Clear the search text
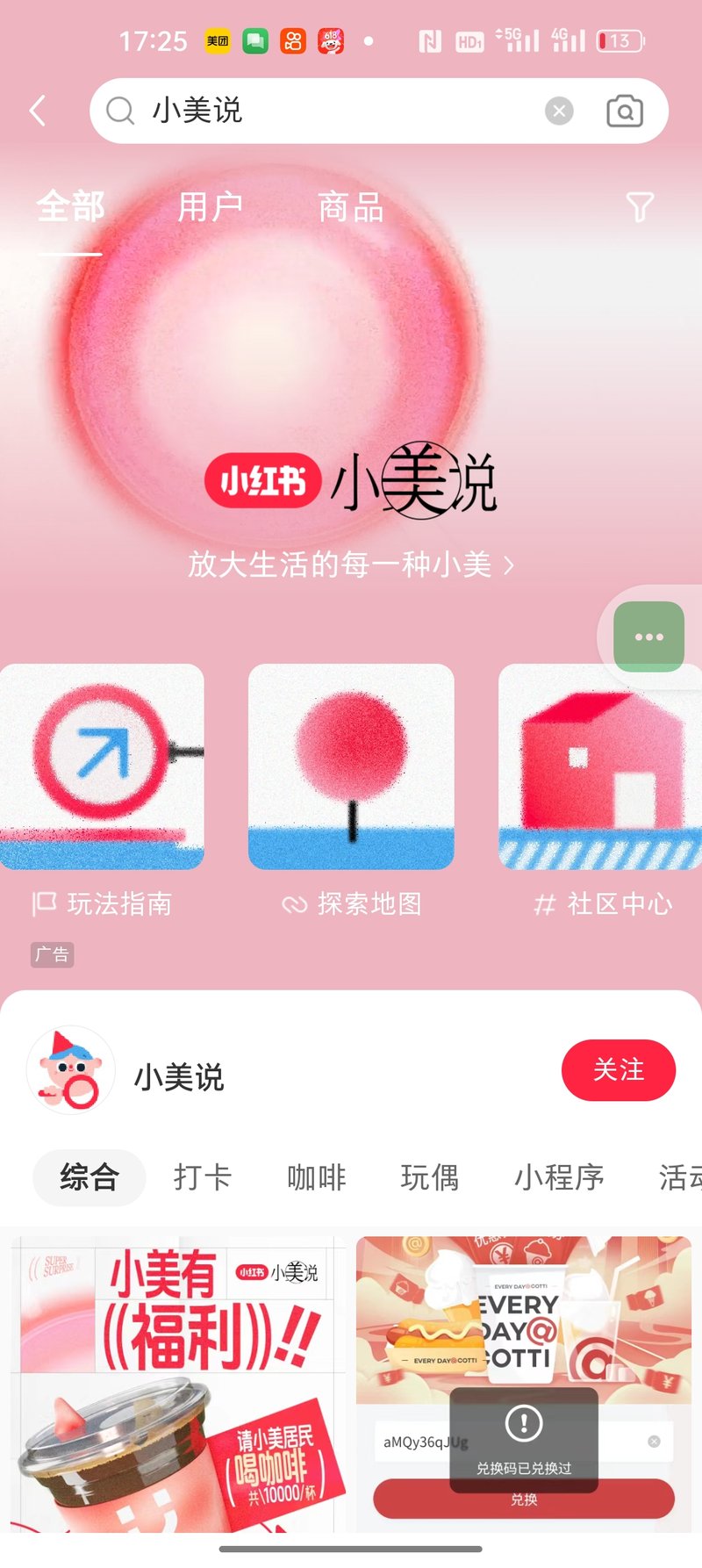This screenshot has height=1568, width=702. [559, 111]
